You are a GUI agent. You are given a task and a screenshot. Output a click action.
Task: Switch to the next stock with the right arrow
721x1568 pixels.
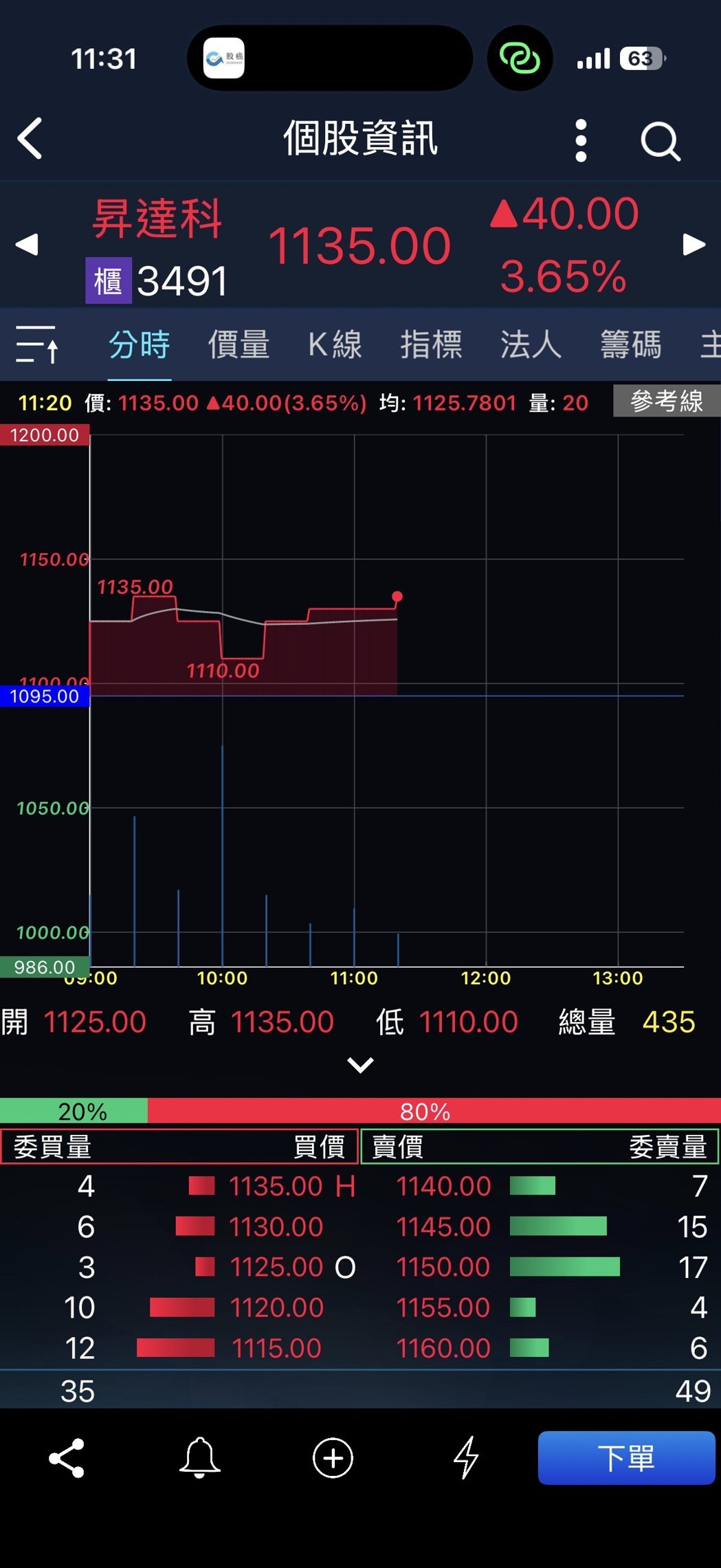pos(694,244)
